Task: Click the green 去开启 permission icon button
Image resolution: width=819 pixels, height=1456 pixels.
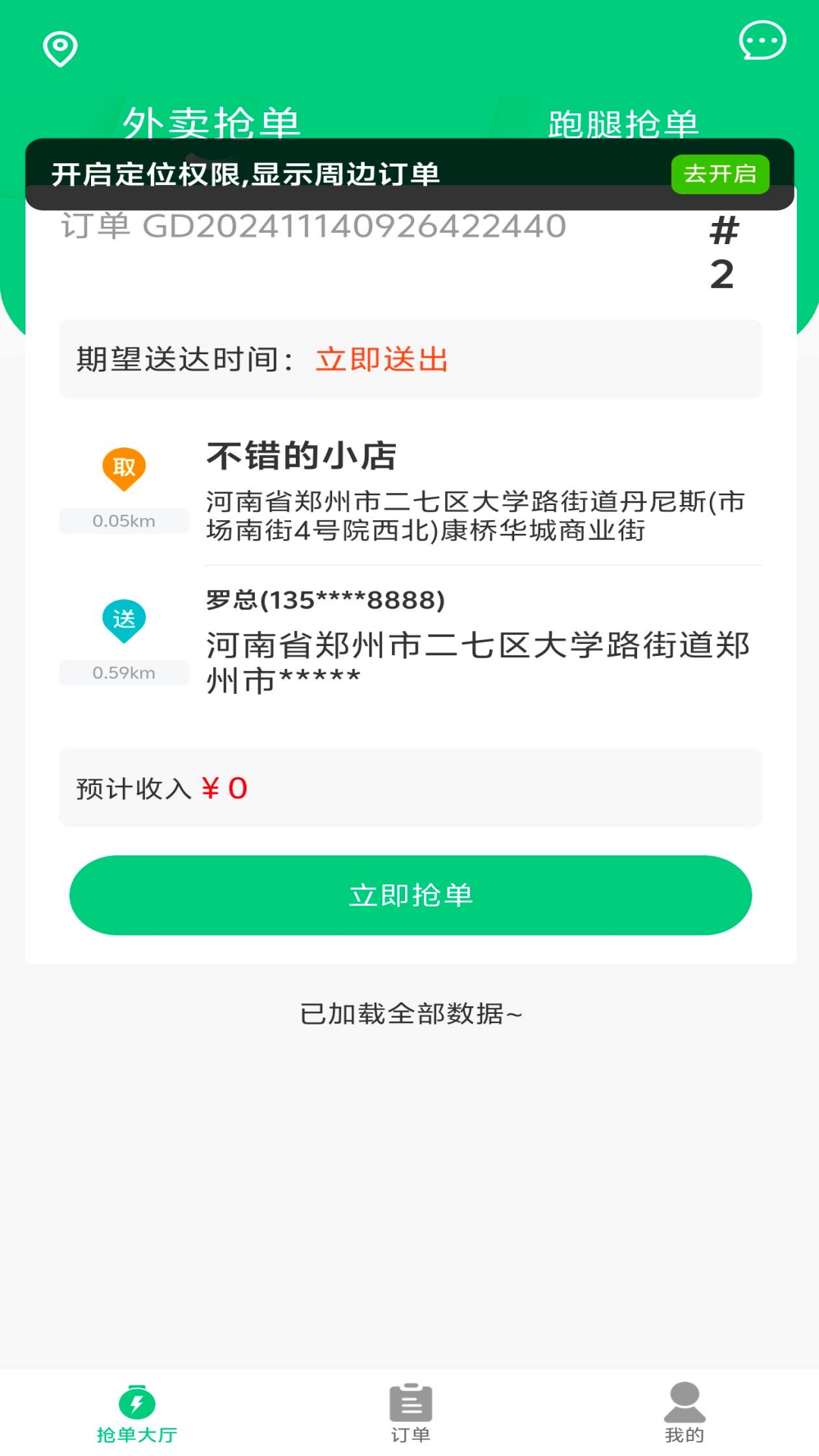Action: pyautogui.click(x=720, y=174)
